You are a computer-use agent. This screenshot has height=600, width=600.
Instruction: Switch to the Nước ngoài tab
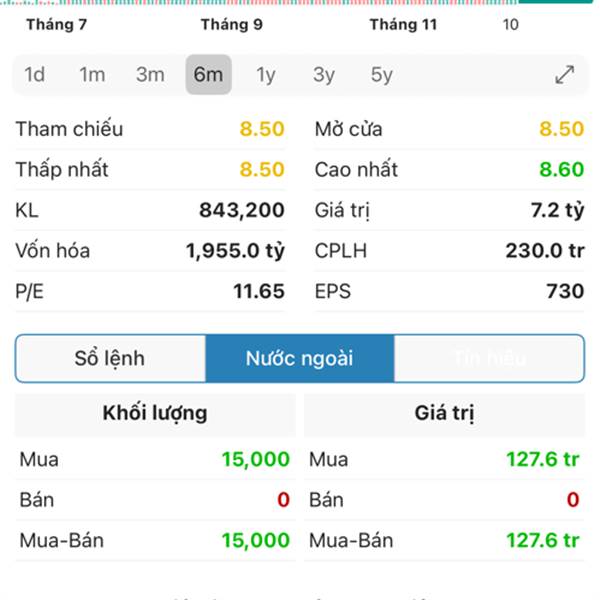tap(300, 358)
